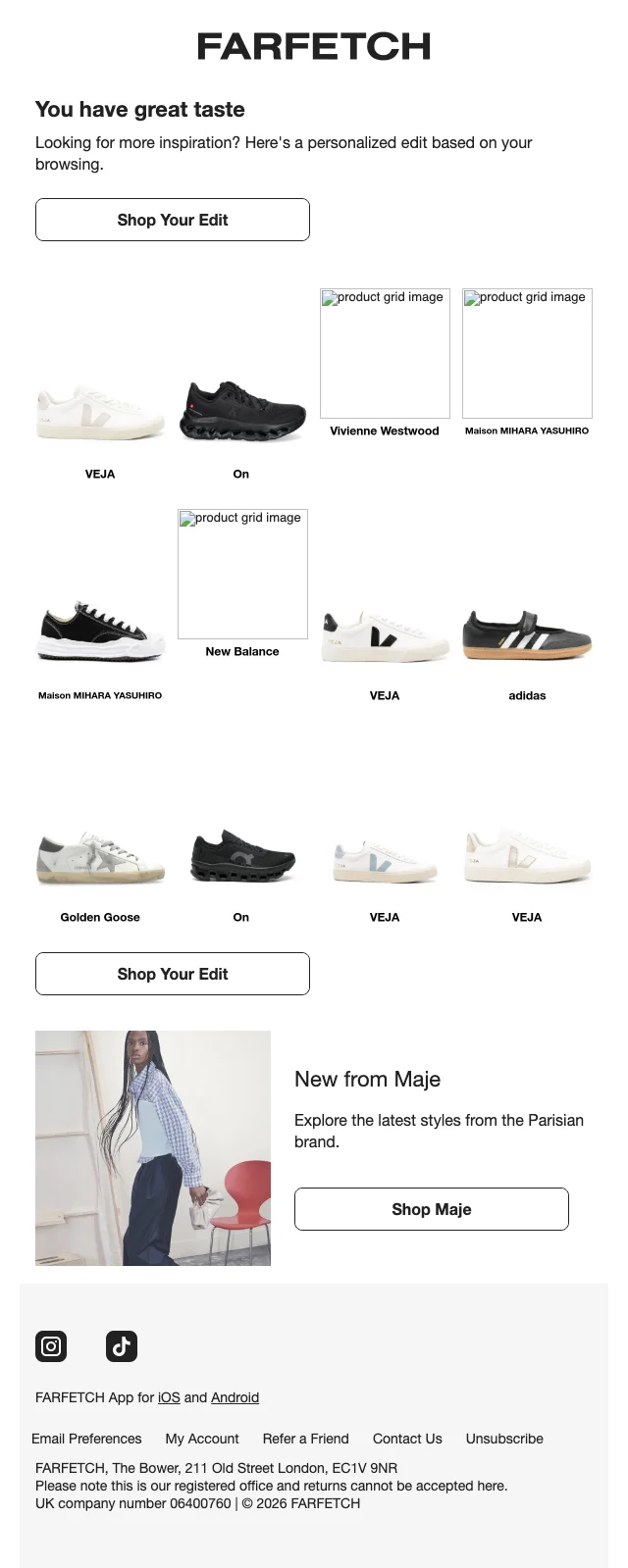The height and width of the screenshot is (1568, 628).
Task: Open the Vivienne Westwood product tile
Action: (385, 354)
